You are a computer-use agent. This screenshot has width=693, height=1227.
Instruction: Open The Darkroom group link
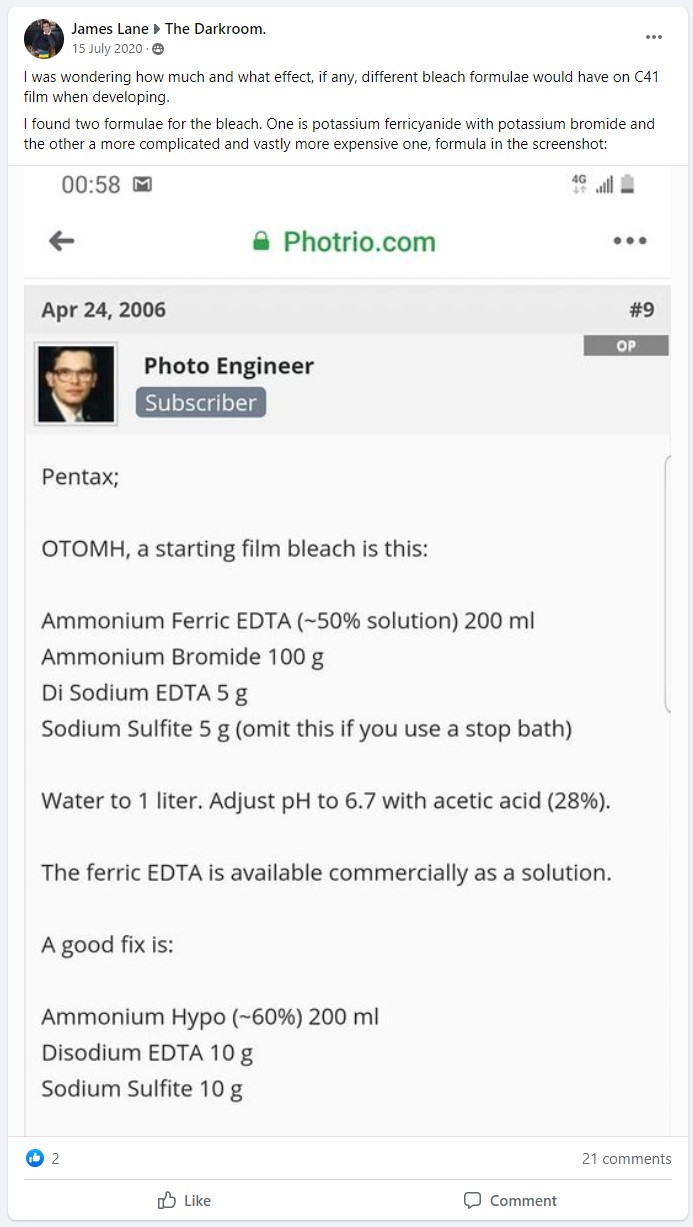click(215, 29)
